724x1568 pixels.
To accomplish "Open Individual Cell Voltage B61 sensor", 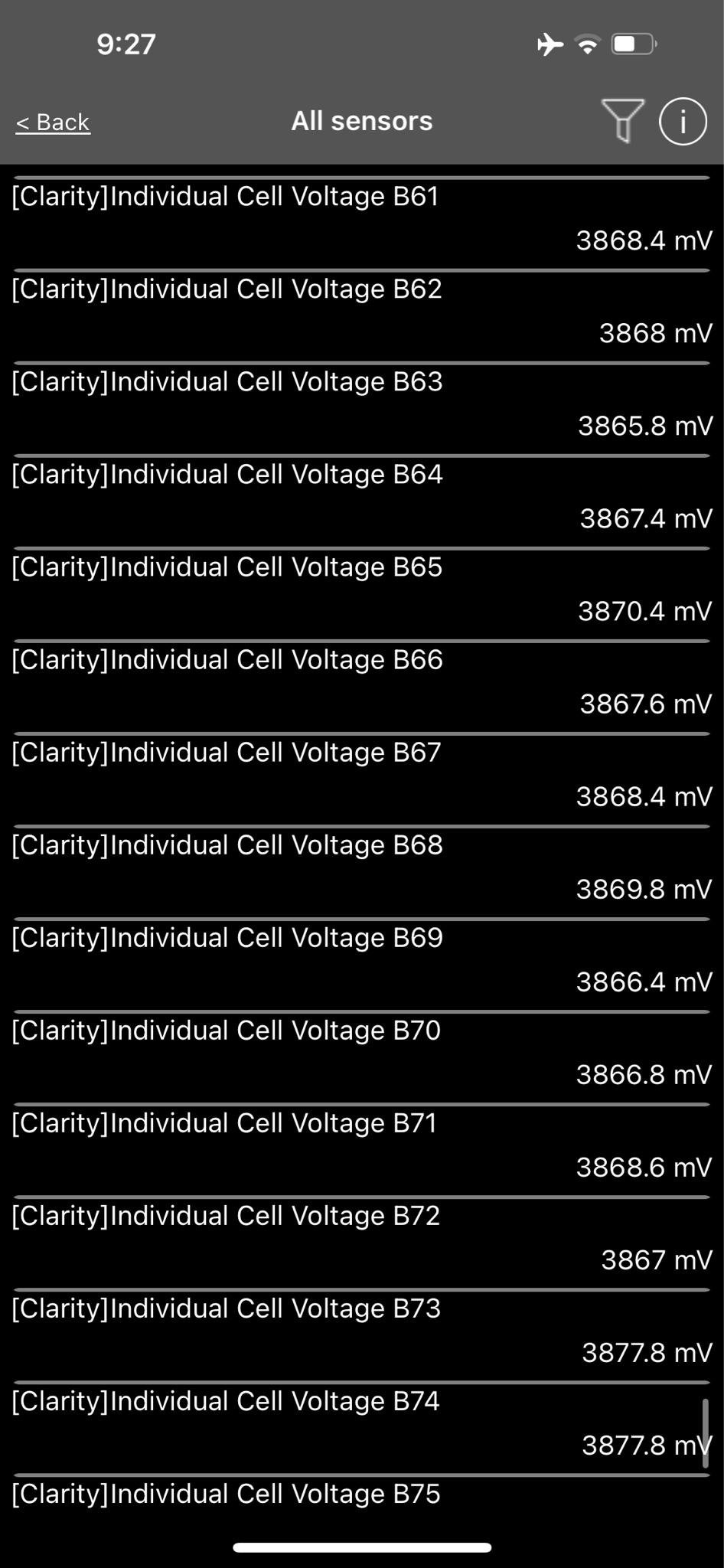I will (361, 219).
